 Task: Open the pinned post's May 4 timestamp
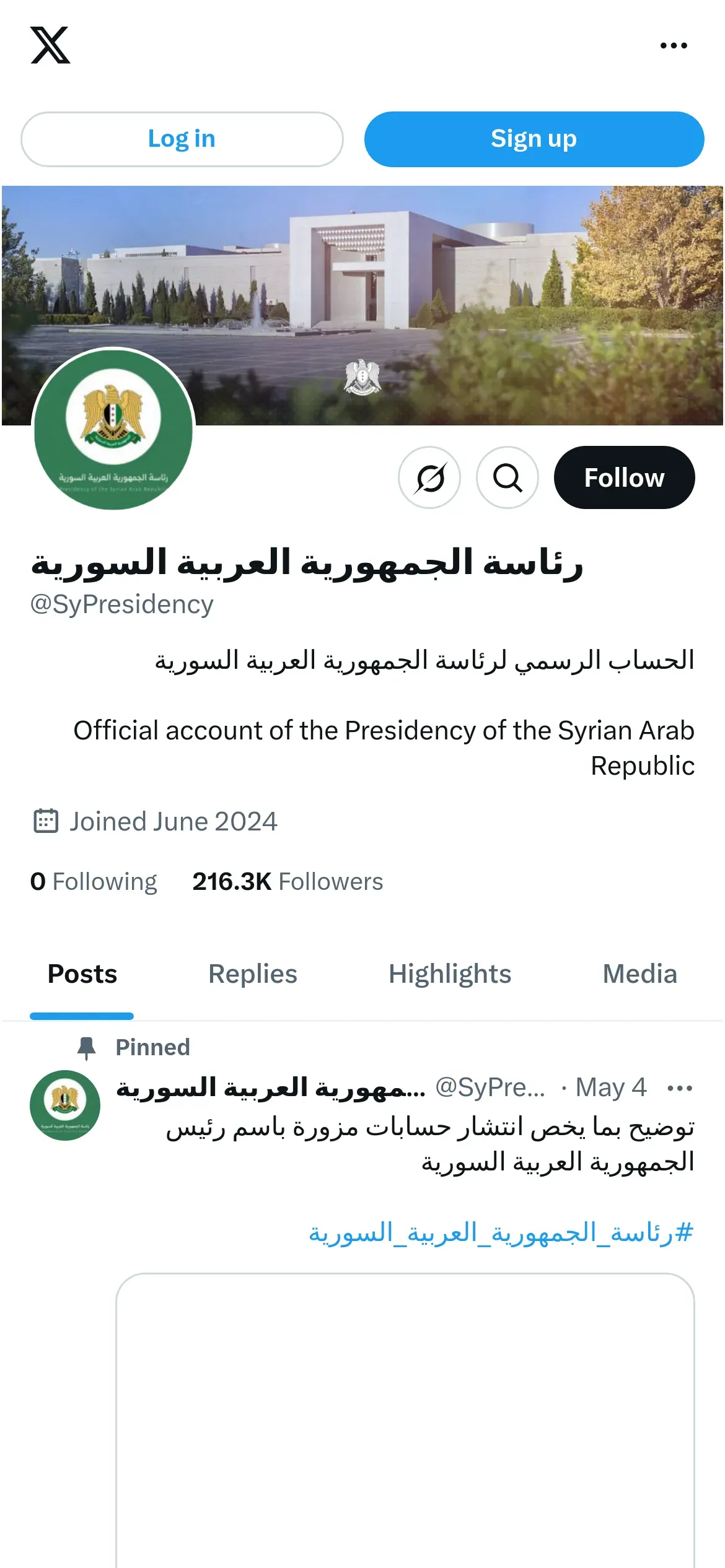point(610,1087)
